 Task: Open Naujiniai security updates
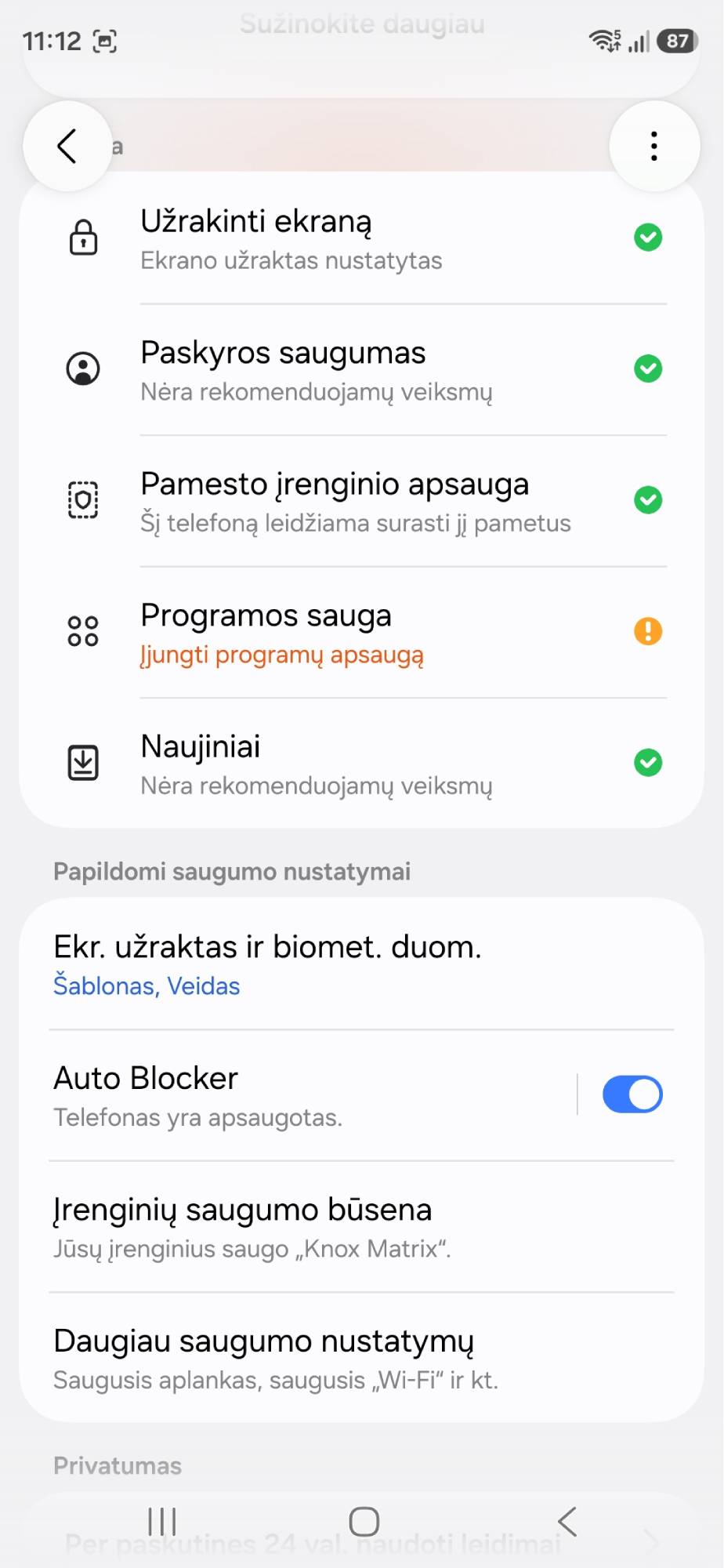click(x=360, y=764)
